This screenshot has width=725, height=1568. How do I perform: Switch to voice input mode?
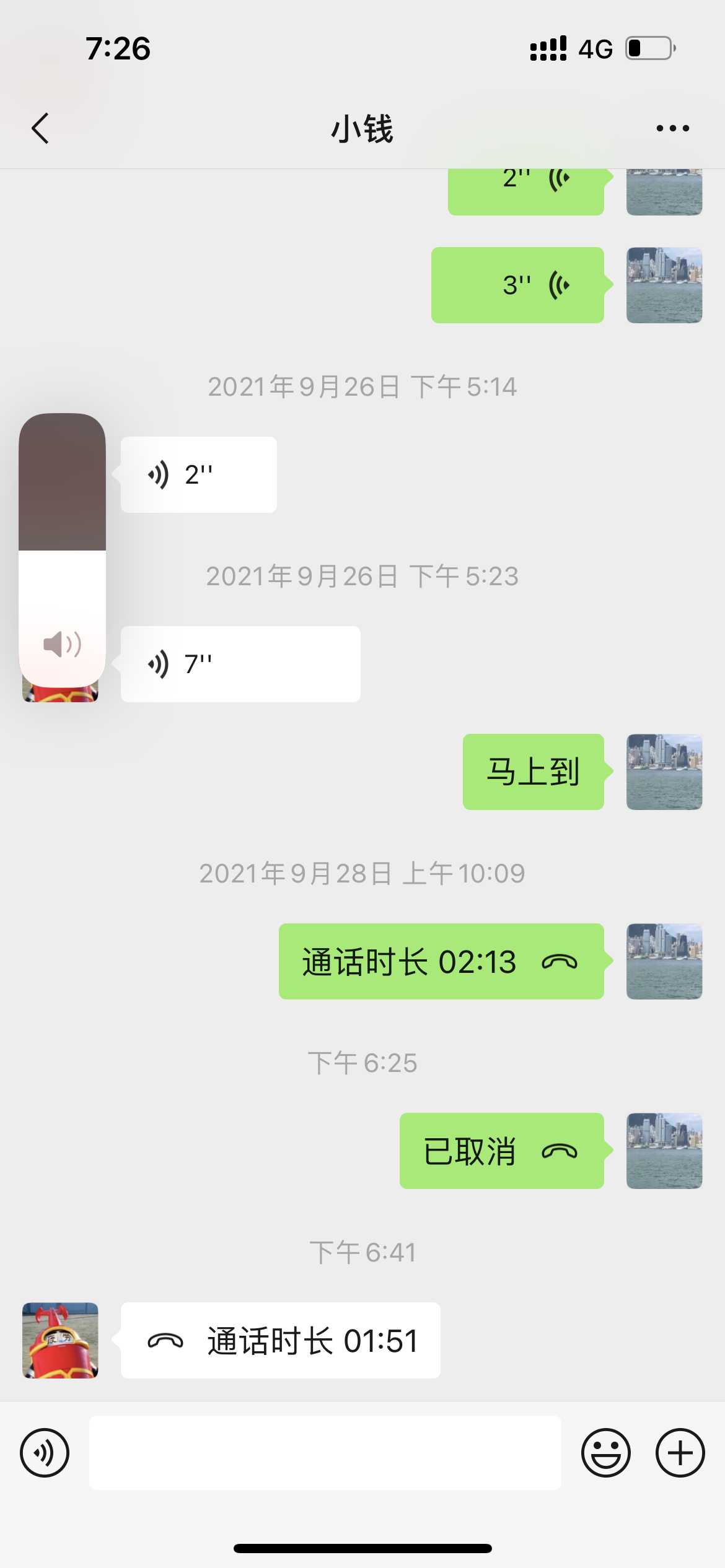pos(45,1453)
